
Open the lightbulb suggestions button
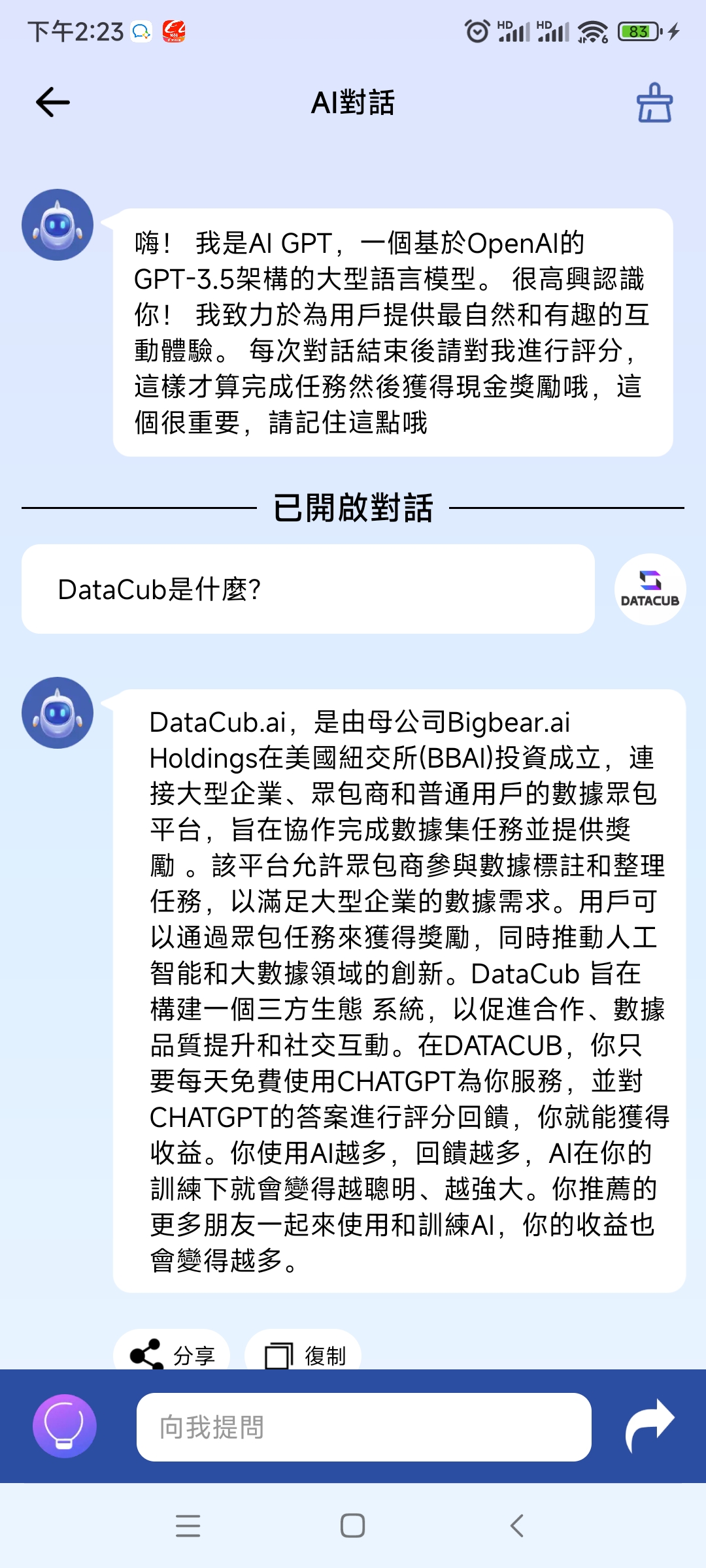tap(65, 1426)
